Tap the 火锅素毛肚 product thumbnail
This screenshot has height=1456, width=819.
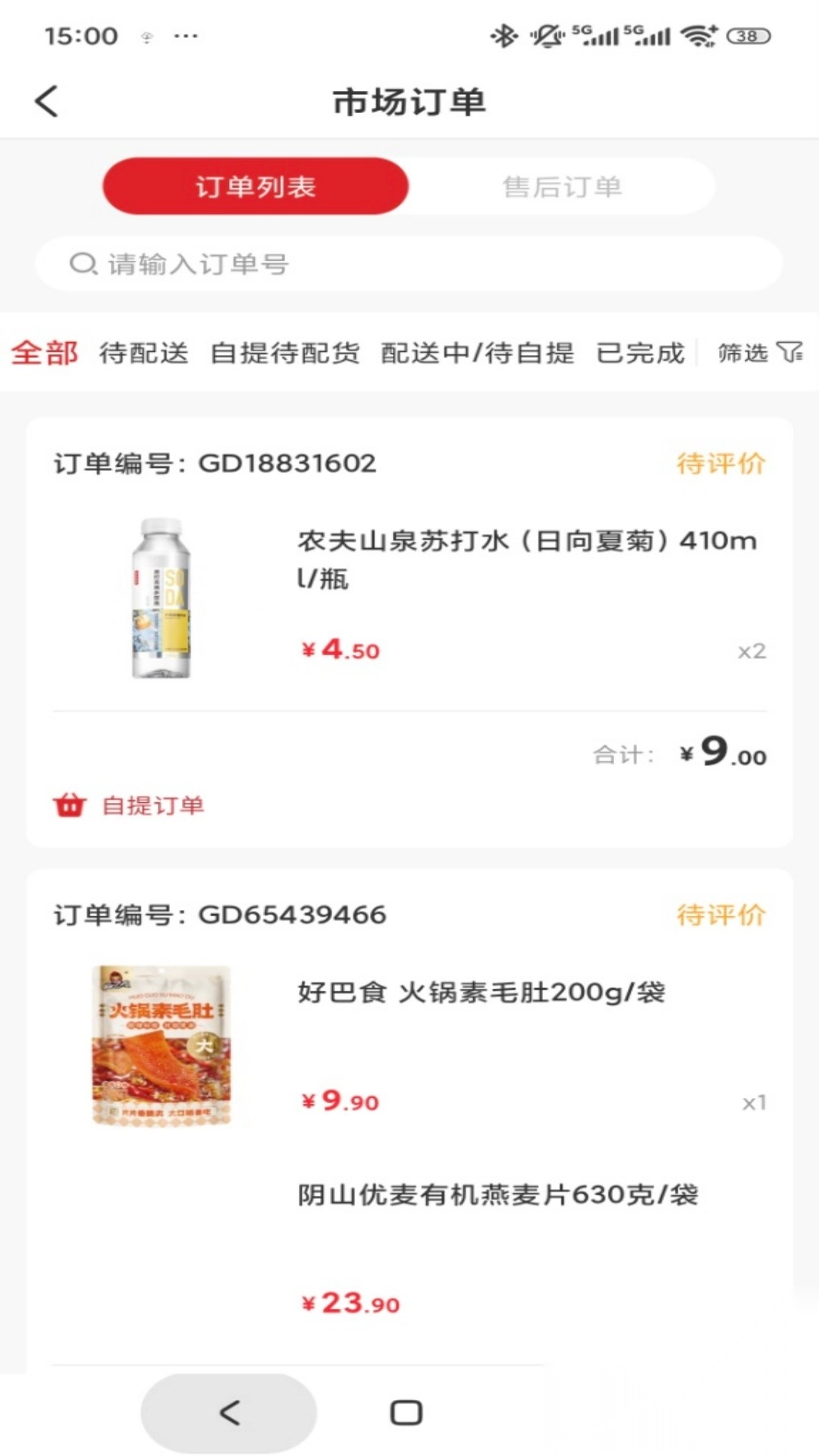coord(162,1045)
